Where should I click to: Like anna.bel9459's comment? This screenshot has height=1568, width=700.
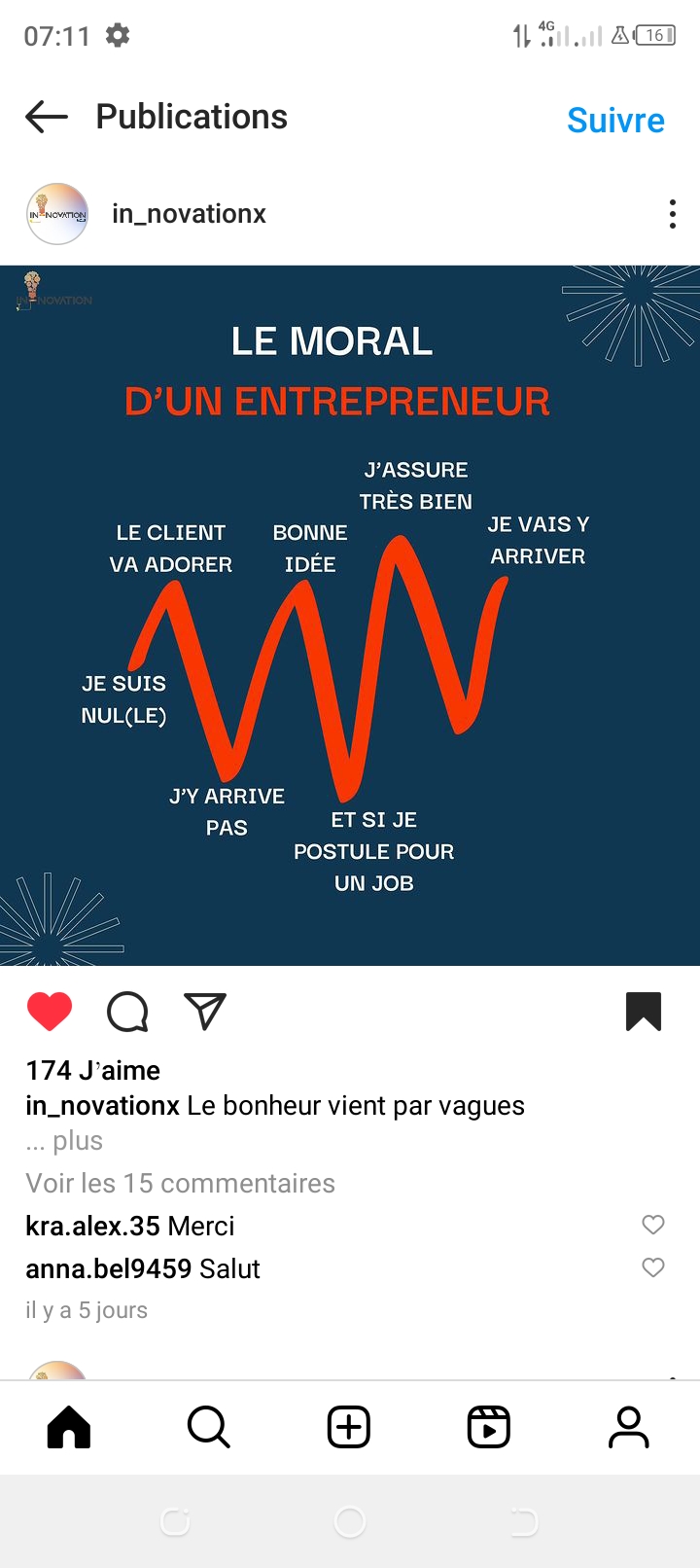653,1267
